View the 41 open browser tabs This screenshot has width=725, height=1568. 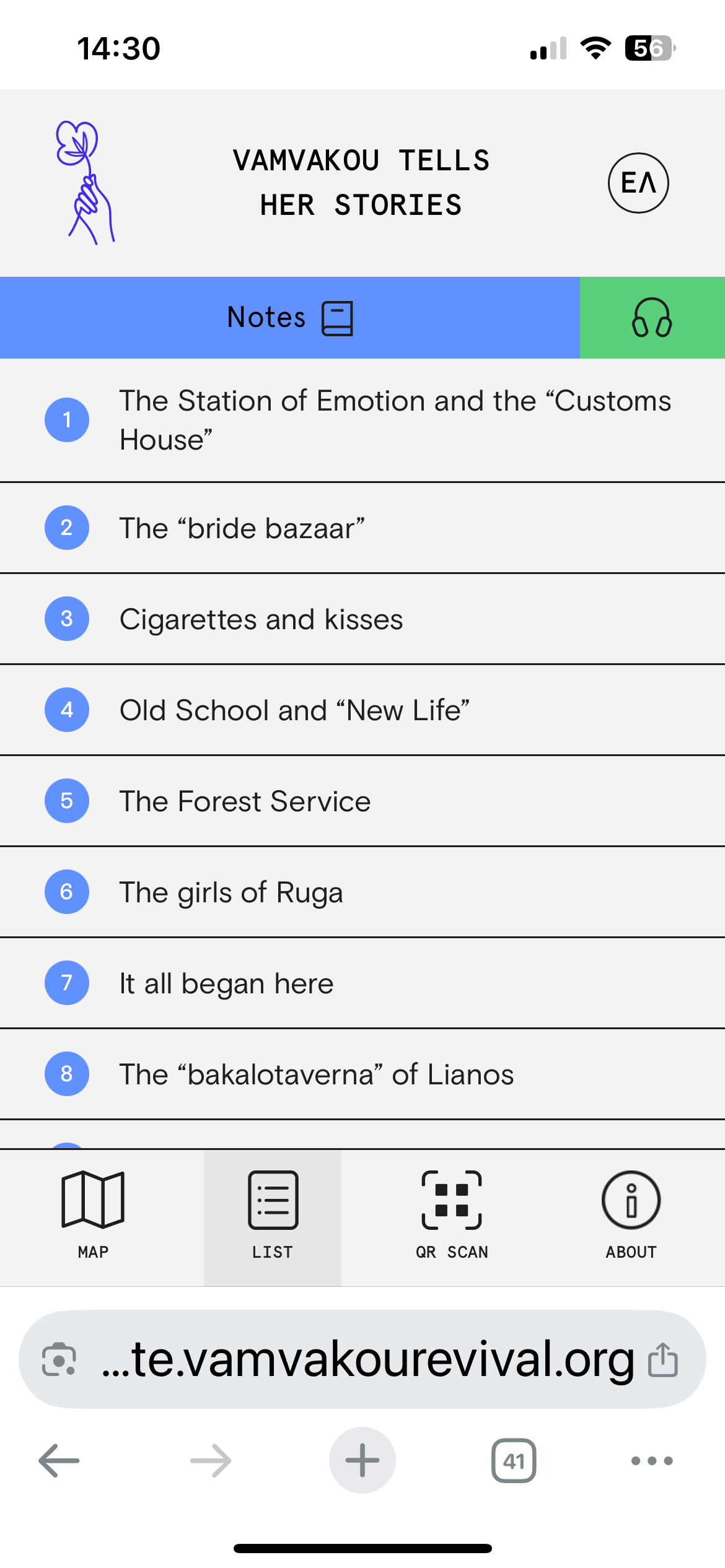pos(514,1461)
